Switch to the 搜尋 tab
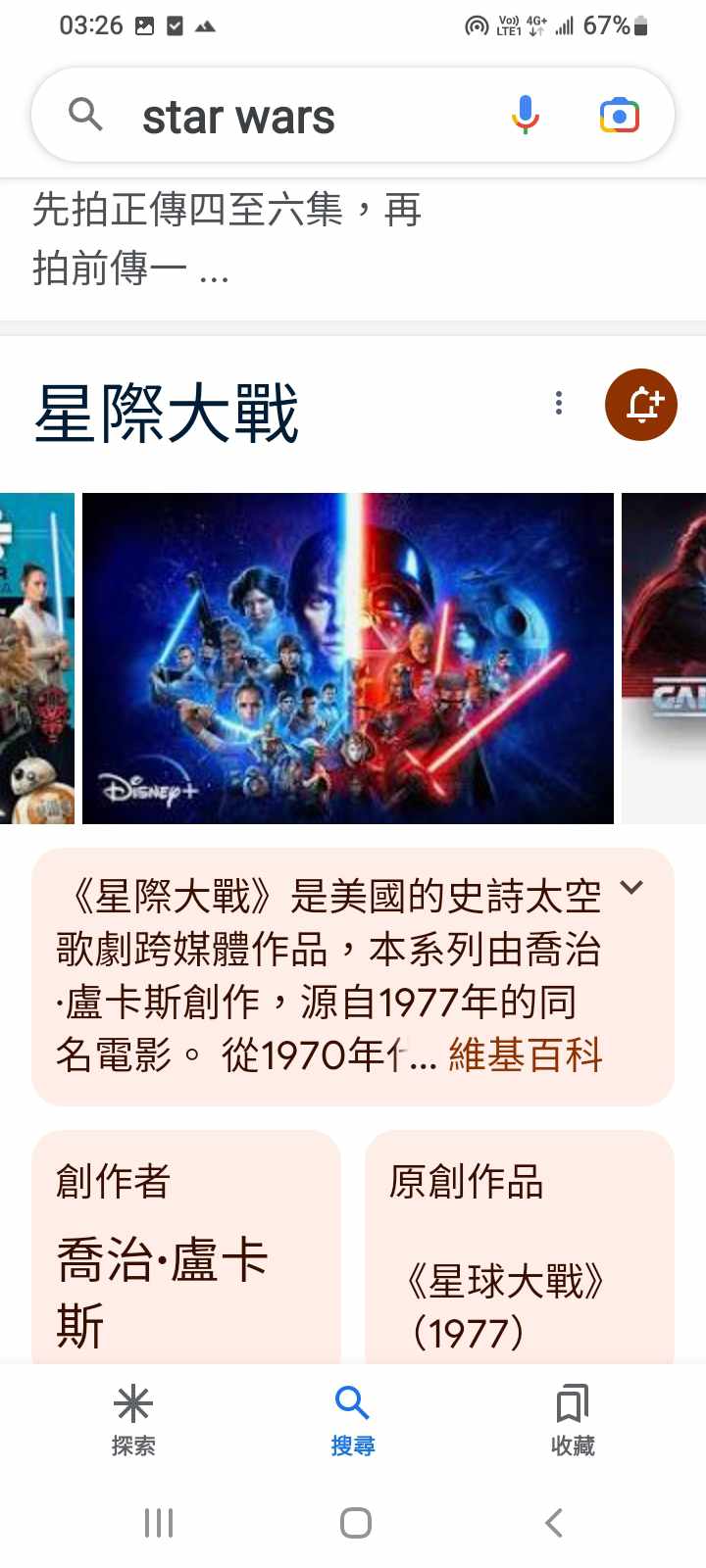This screenshot has height=1568, width=706. coord(353,1419)
